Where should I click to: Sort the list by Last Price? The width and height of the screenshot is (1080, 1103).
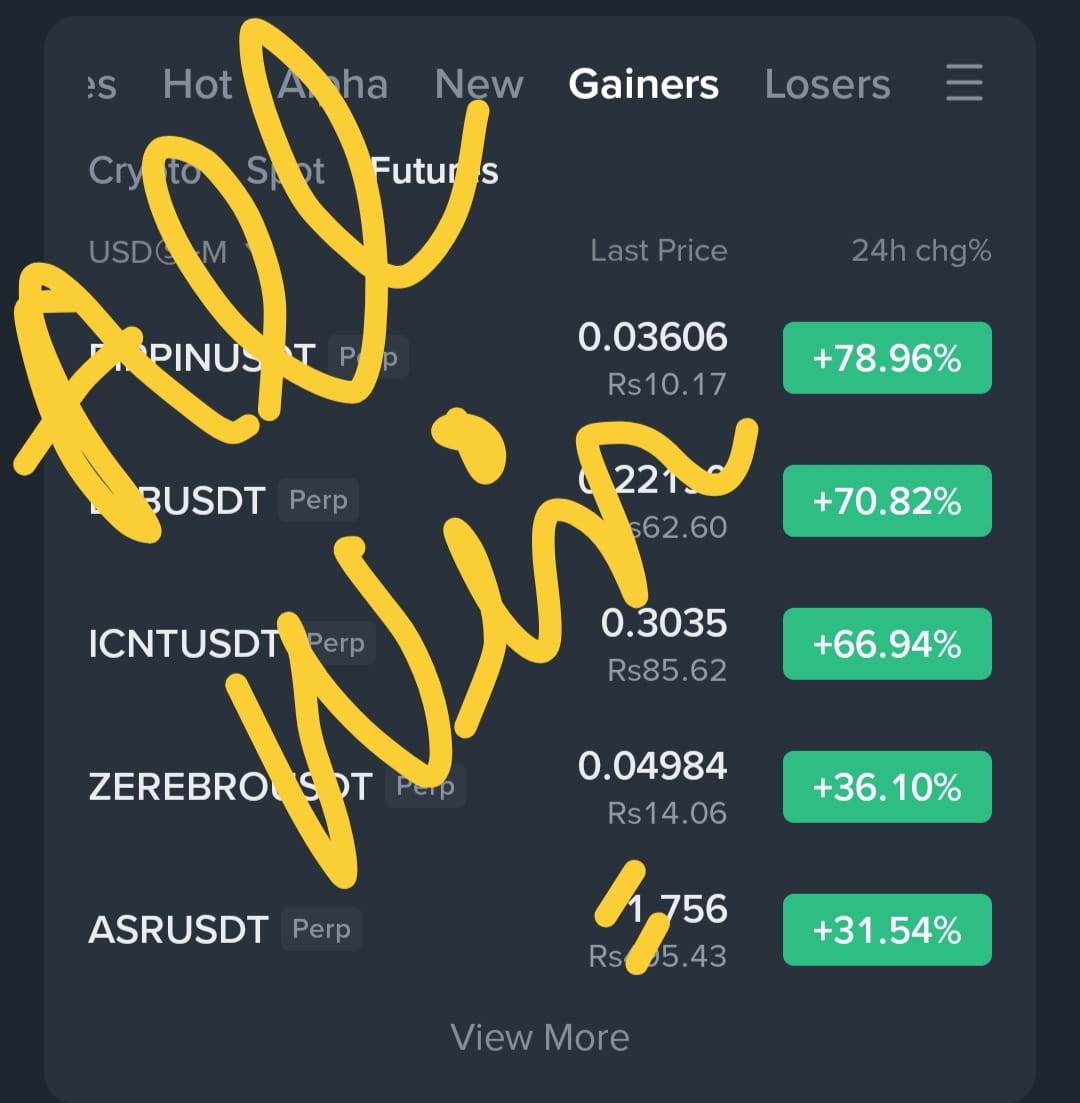point(658,251)
